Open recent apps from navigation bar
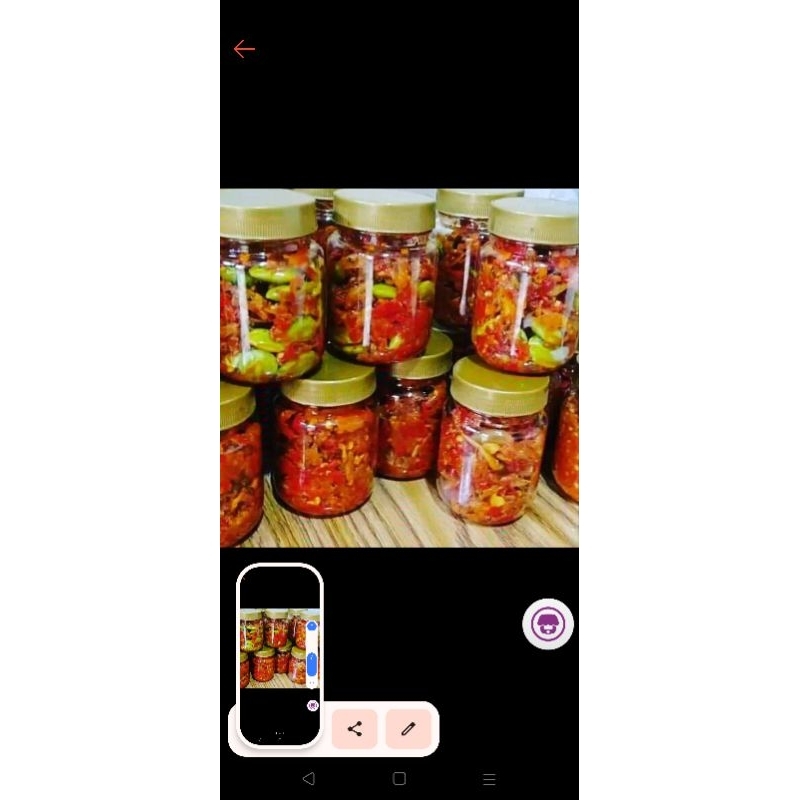This screenshot has height=800, width=800. [x=489, y=778]
